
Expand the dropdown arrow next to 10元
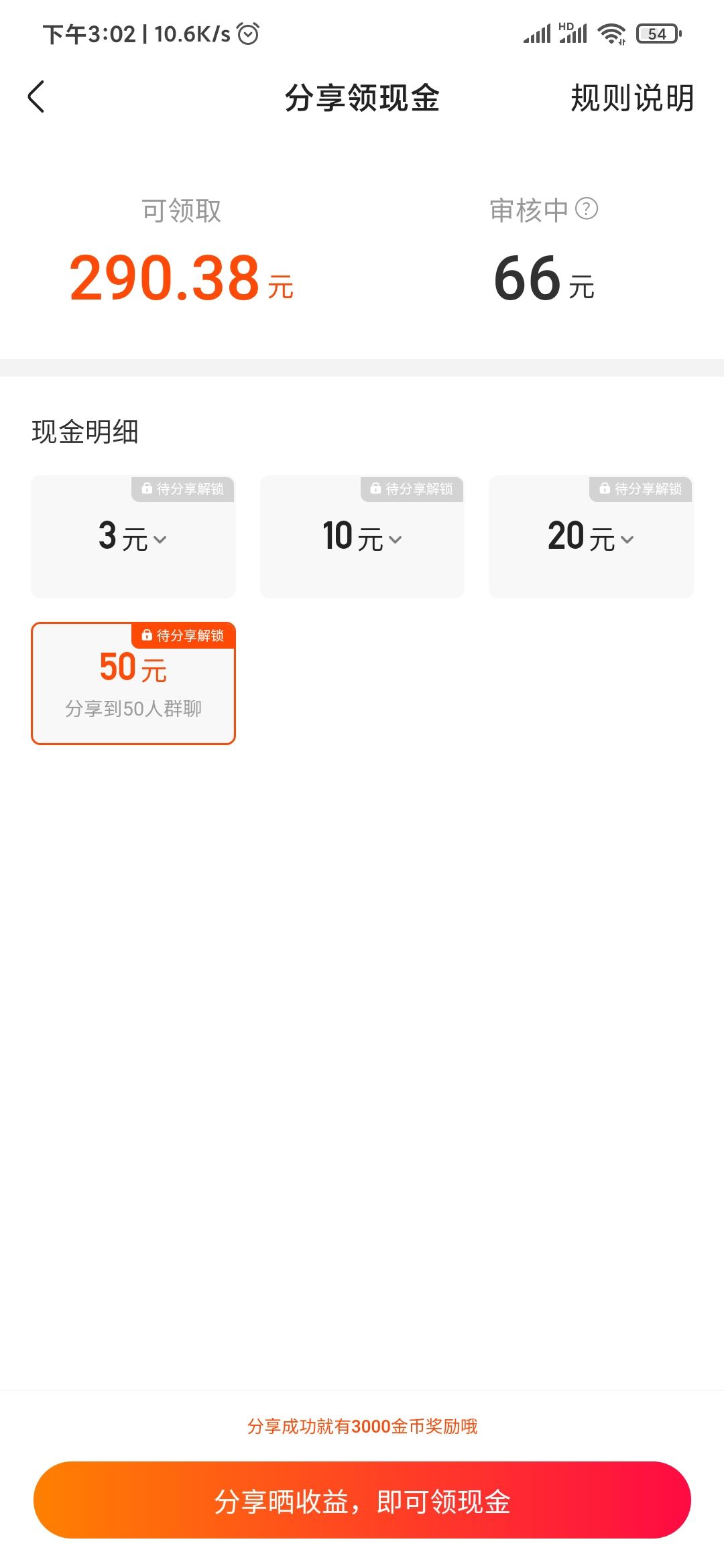coord(397,539)
